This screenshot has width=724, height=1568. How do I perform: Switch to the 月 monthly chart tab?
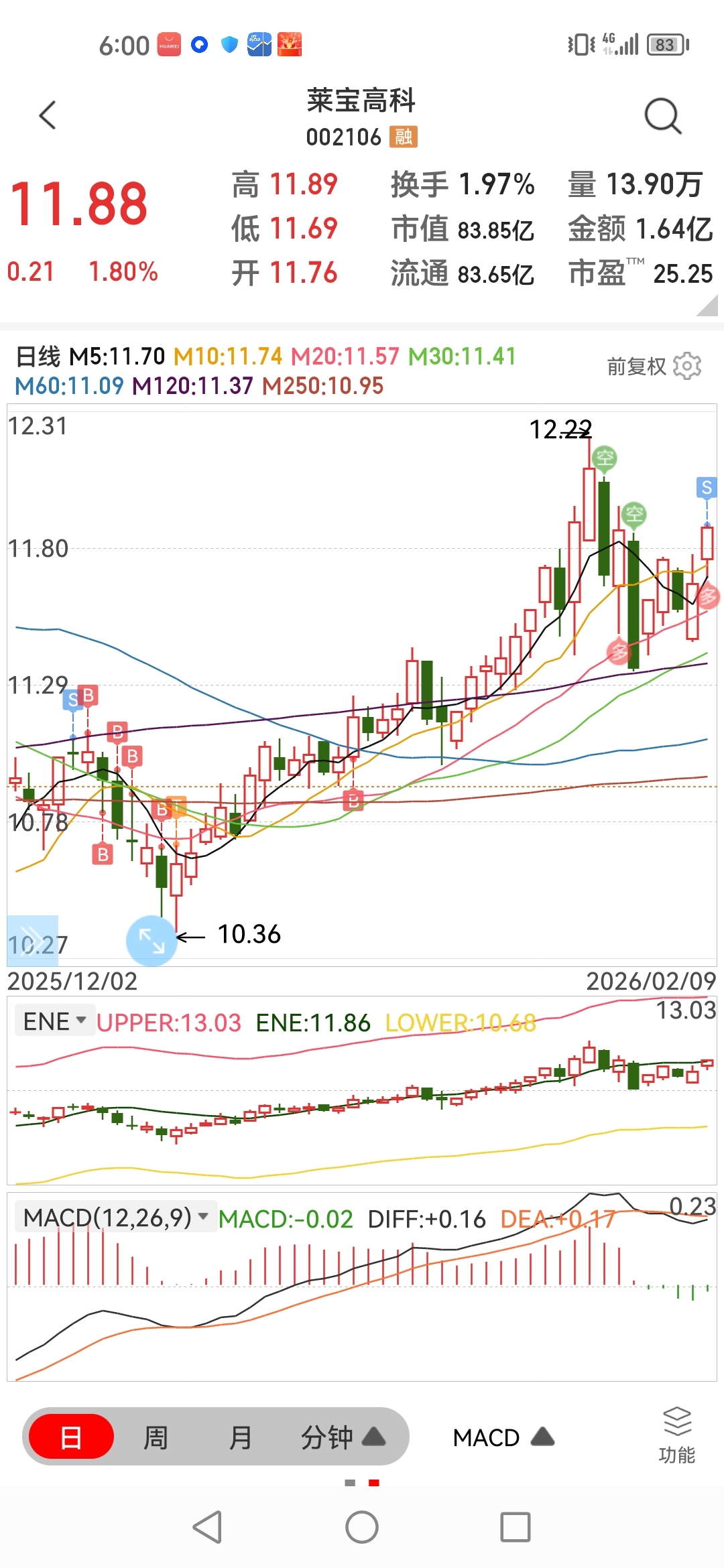(x=240, y=1437)
